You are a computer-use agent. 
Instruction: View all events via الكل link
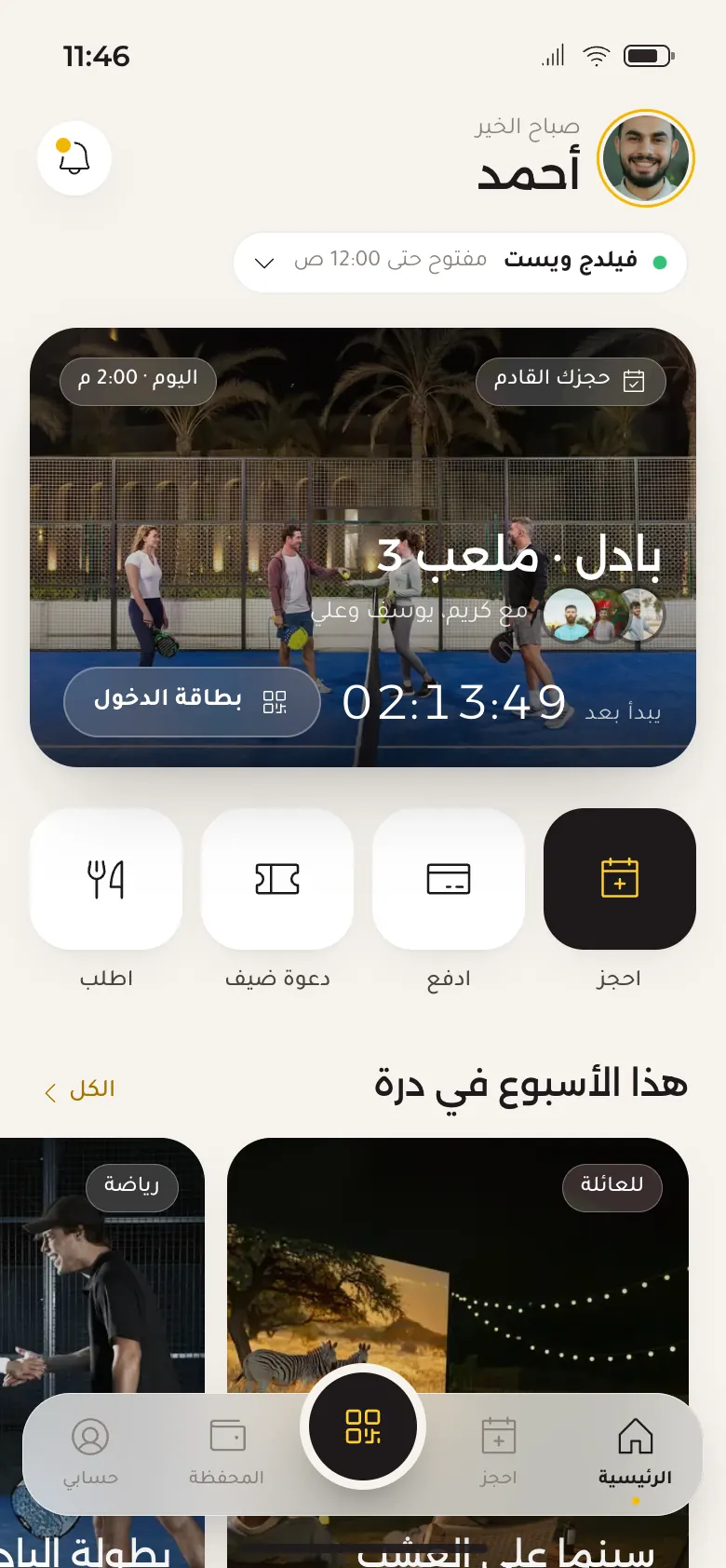(x=80, y=1089)
